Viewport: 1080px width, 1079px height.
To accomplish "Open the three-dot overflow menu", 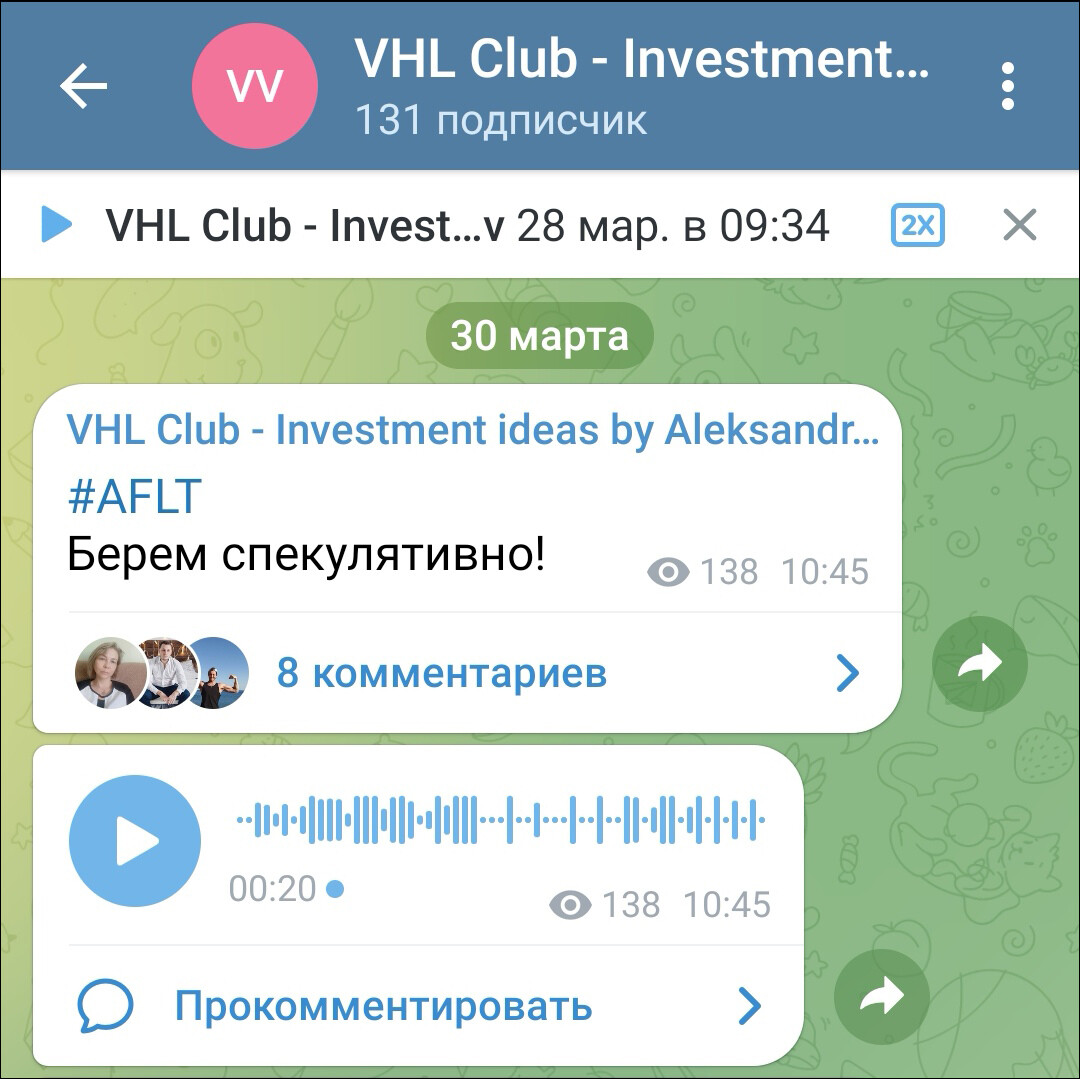I will click(x=1007, y=87).
